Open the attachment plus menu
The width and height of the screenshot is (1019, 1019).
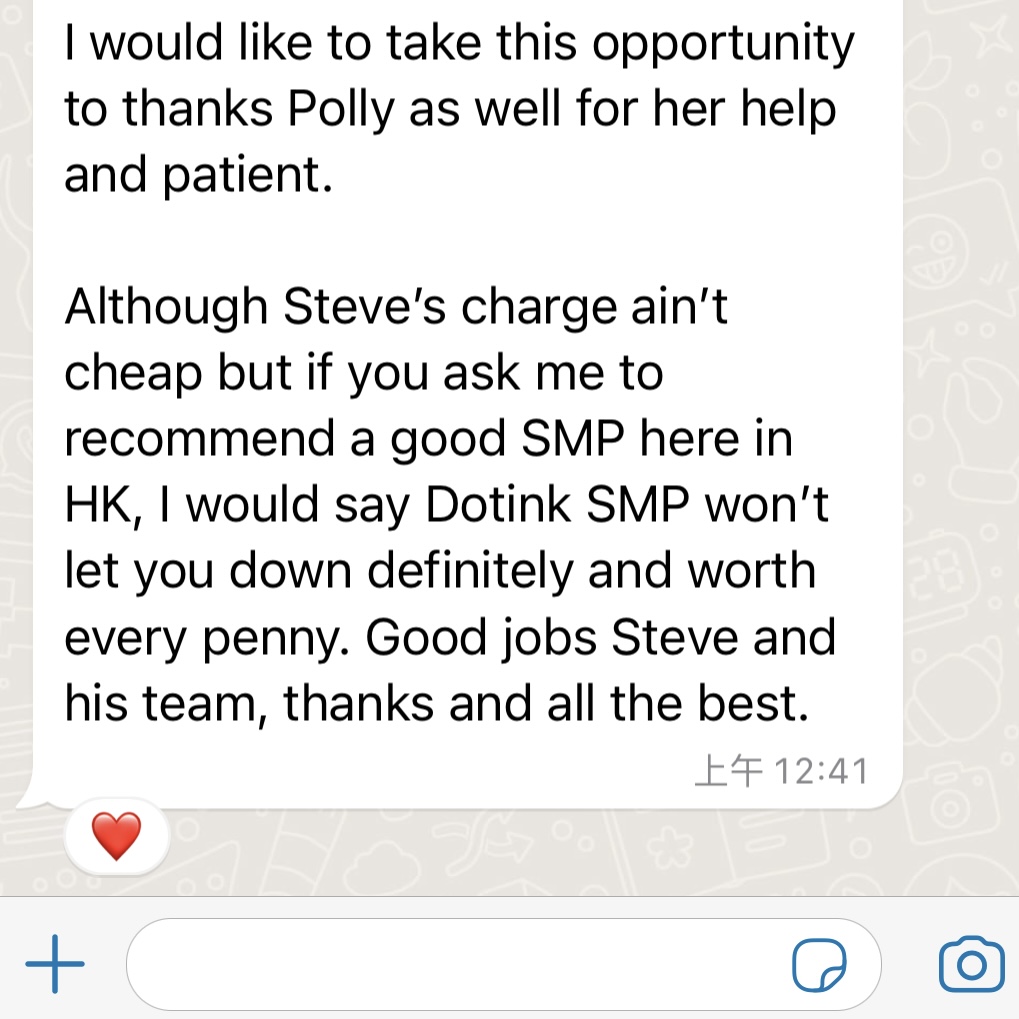54,965
